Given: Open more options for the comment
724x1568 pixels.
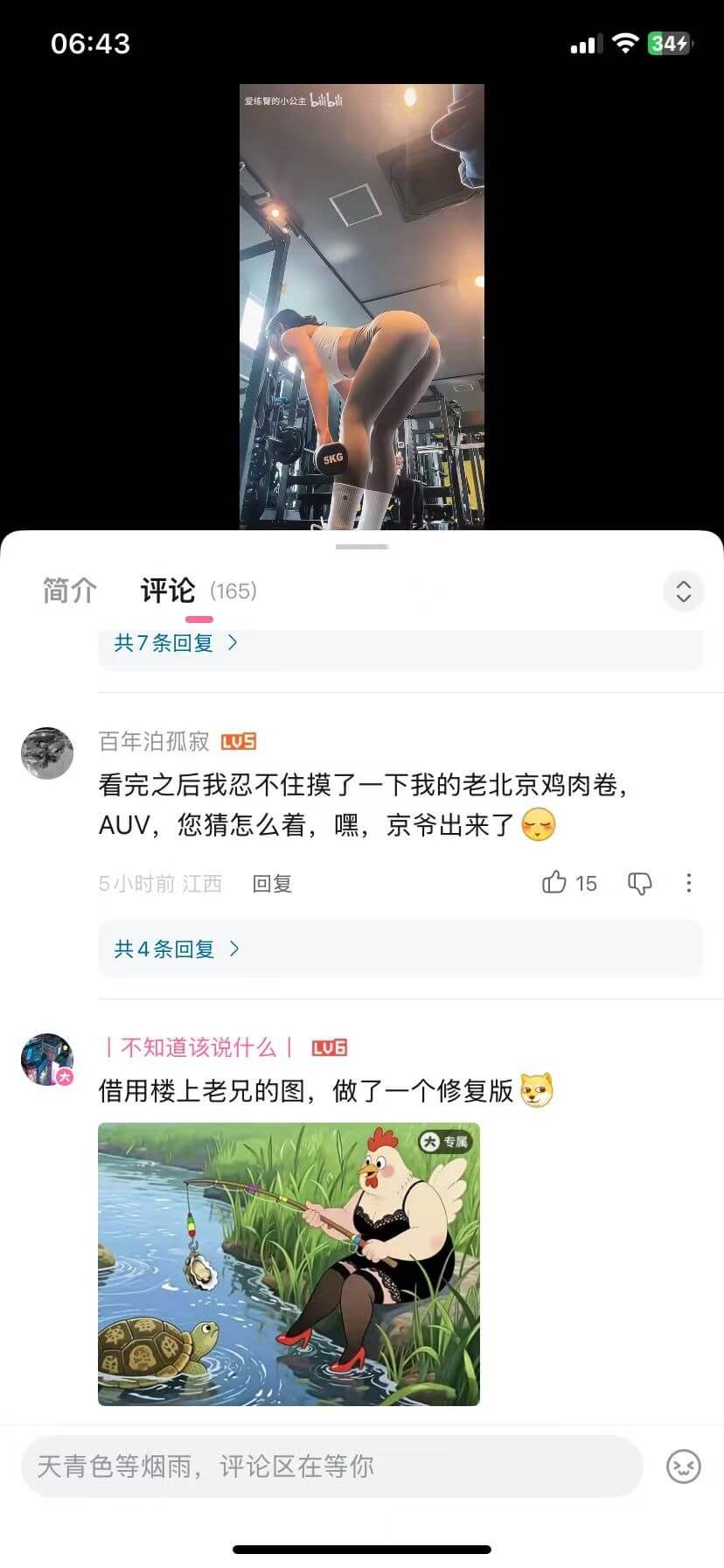Looking at the screenshot, I should click(x=689, y=884).
